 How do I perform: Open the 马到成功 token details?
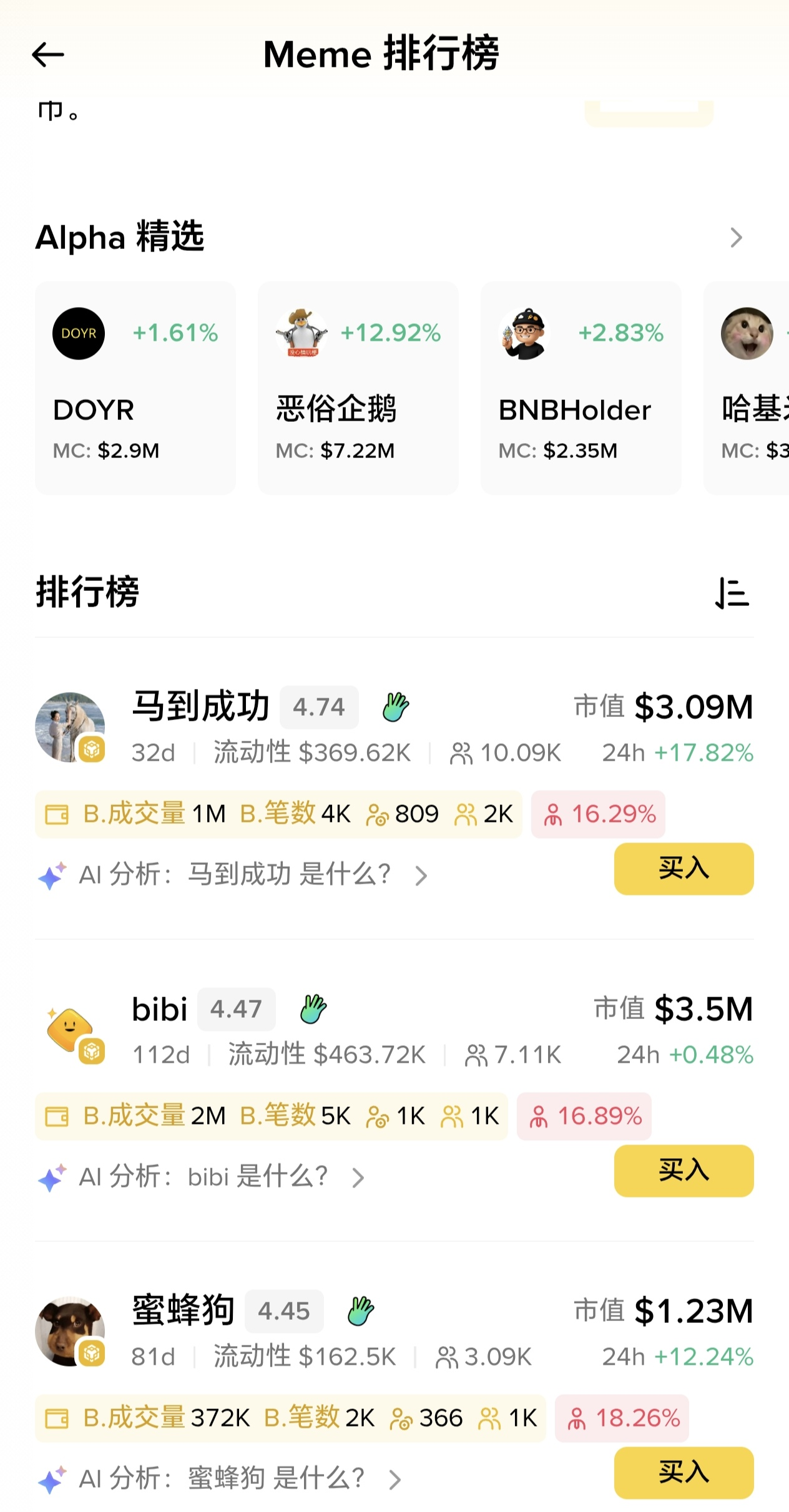pos(200,707)
